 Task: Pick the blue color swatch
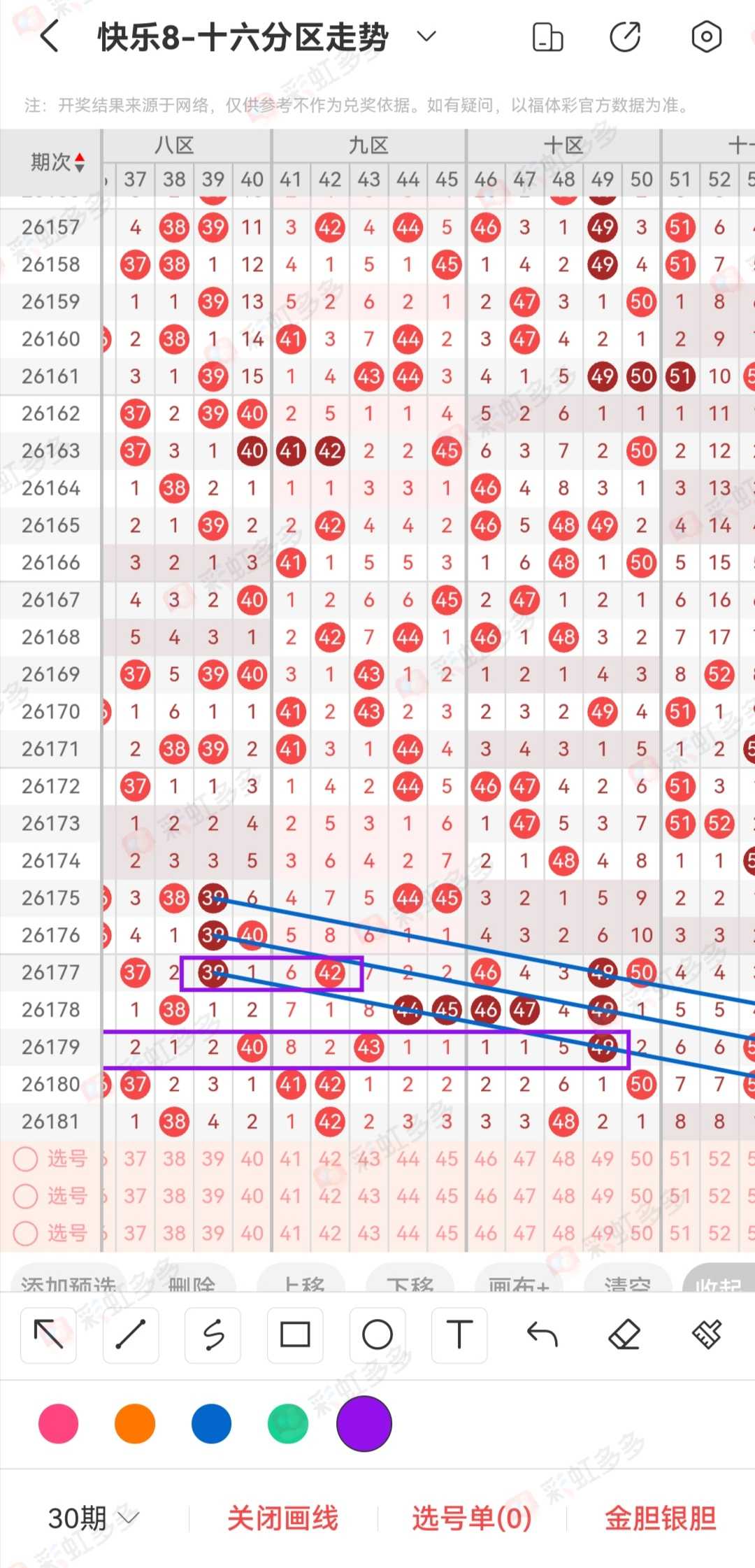(x=211, y=1423)
